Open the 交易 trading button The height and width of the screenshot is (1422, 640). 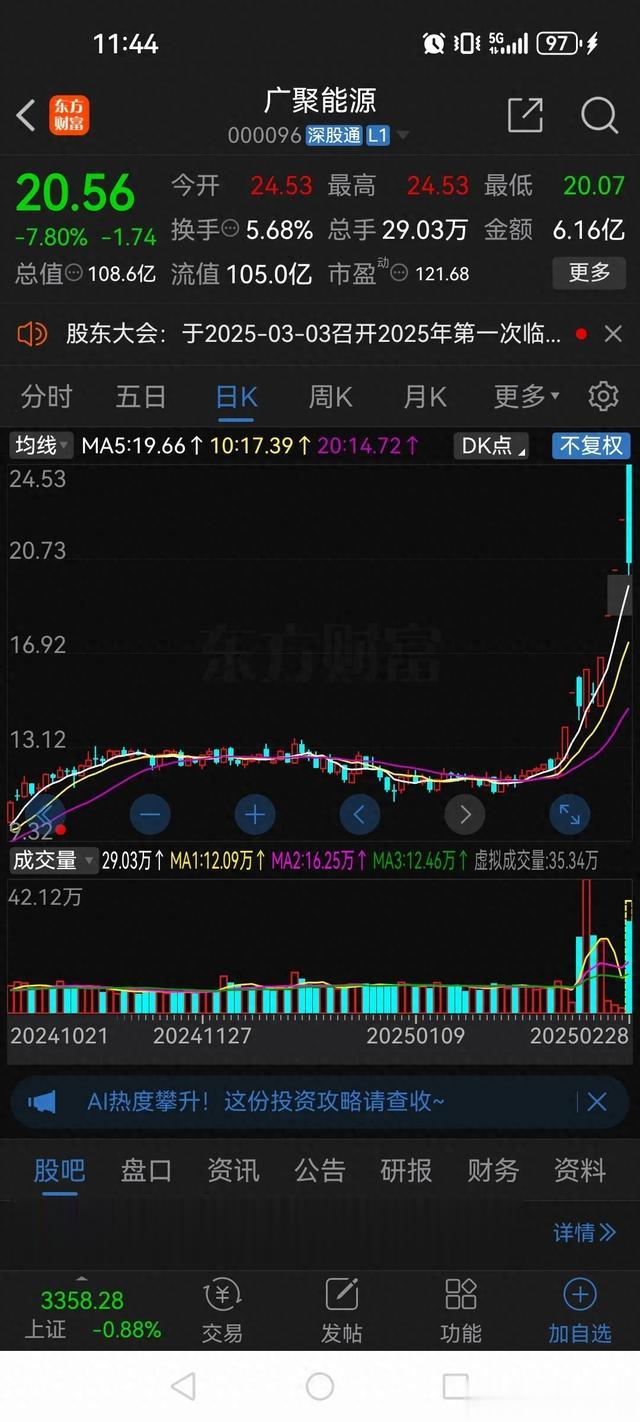222,1311
